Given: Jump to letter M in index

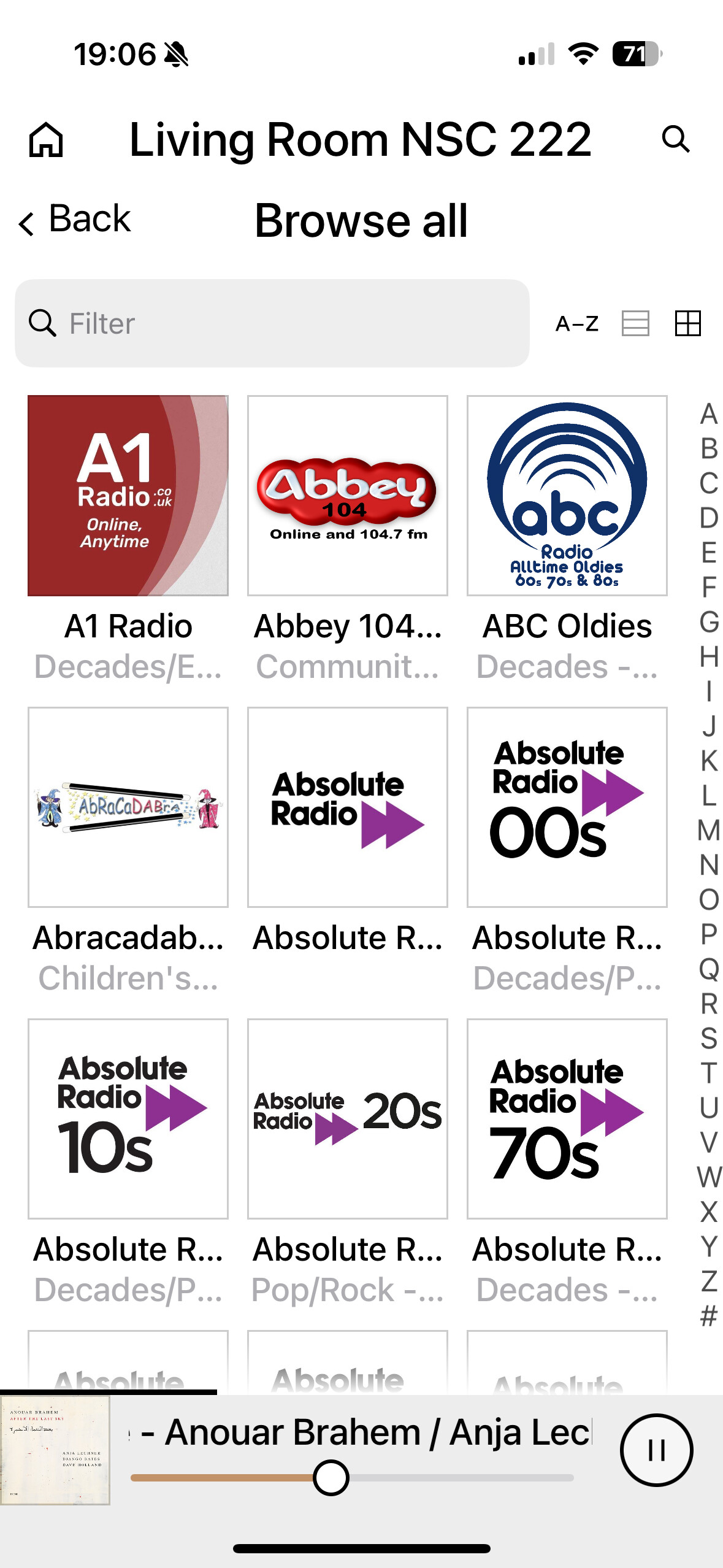Looking at the screenshot, I should [708, 831].
